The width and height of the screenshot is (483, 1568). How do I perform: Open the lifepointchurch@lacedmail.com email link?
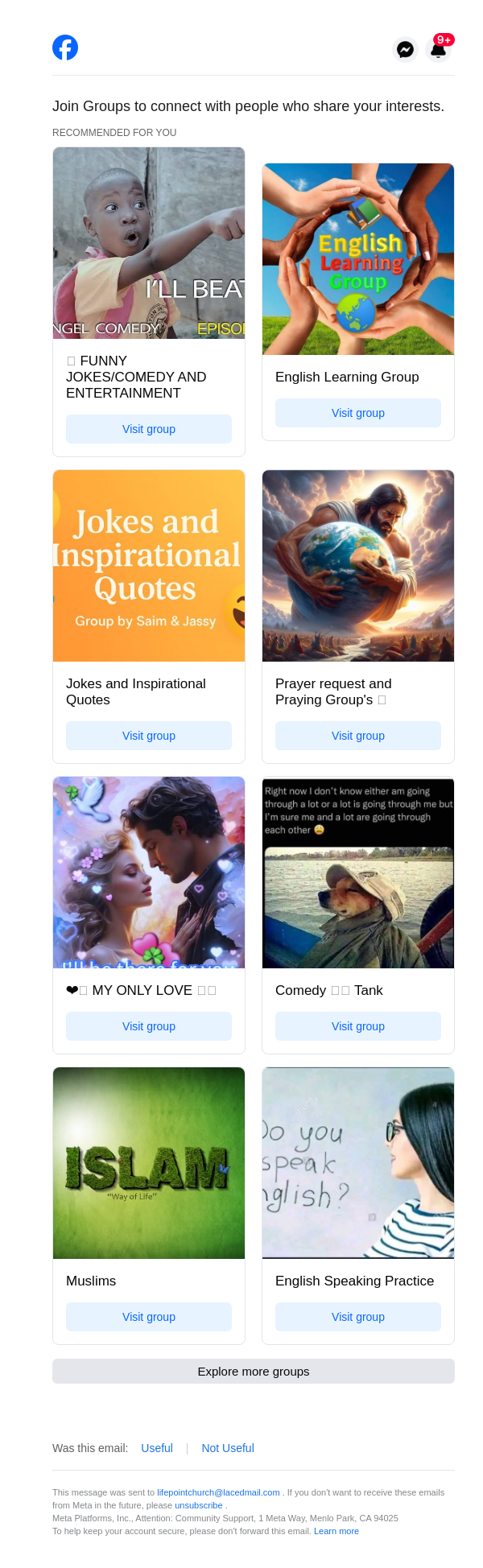[x=218, y=1492]
